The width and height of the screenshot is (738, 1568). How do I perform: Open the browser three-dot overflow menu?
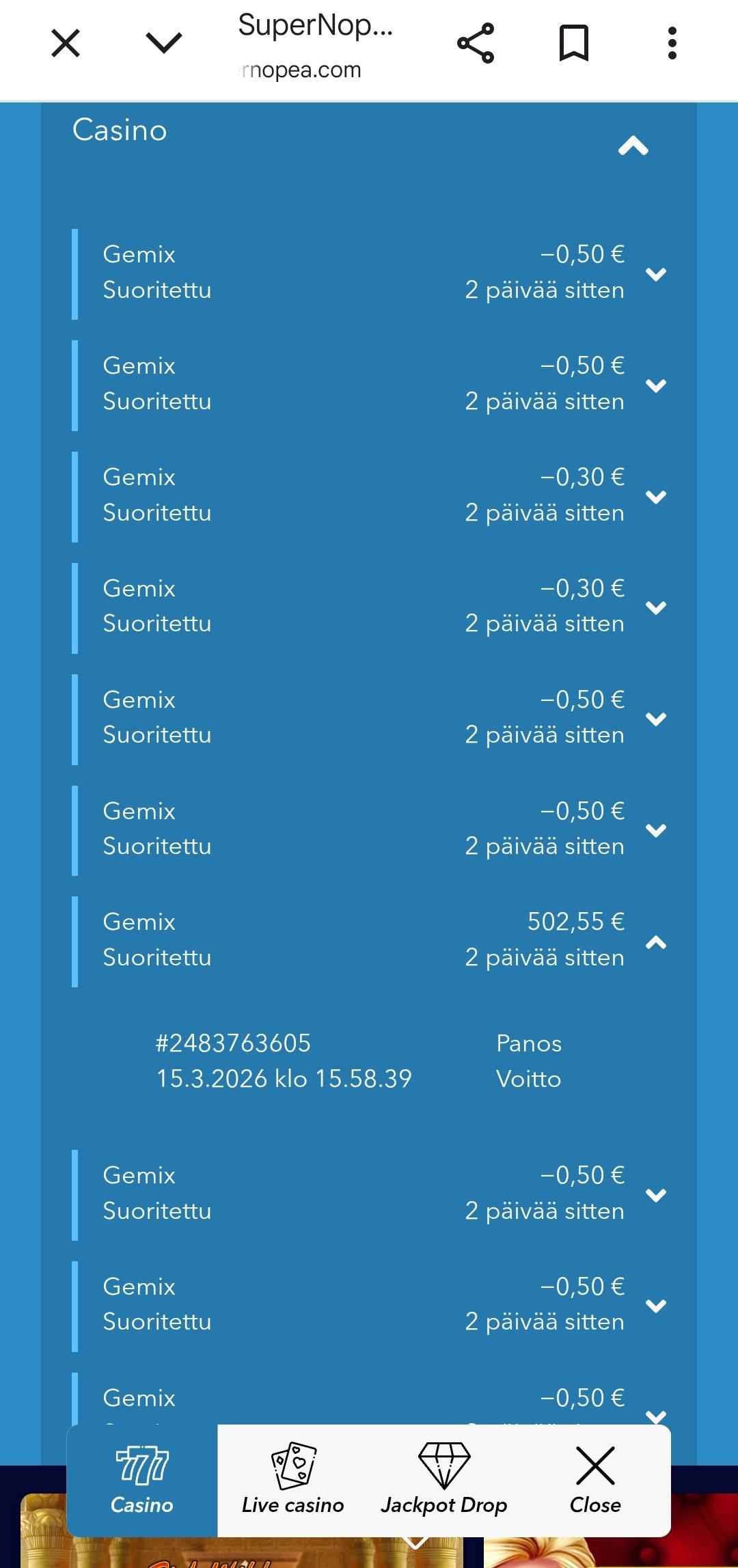(x=672, y=43)
